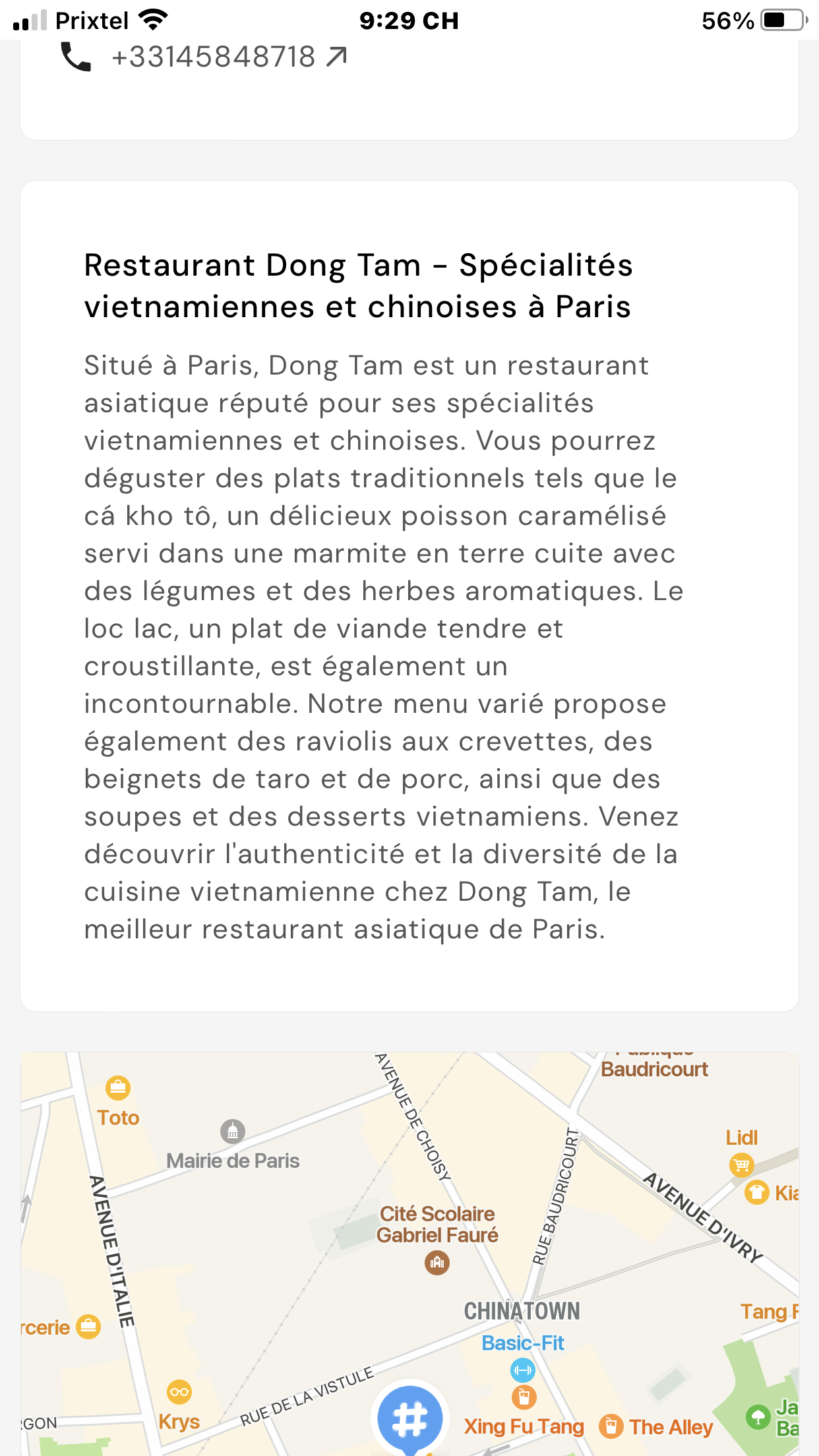Select The Alley marker on map

[x=611, y=1426]
